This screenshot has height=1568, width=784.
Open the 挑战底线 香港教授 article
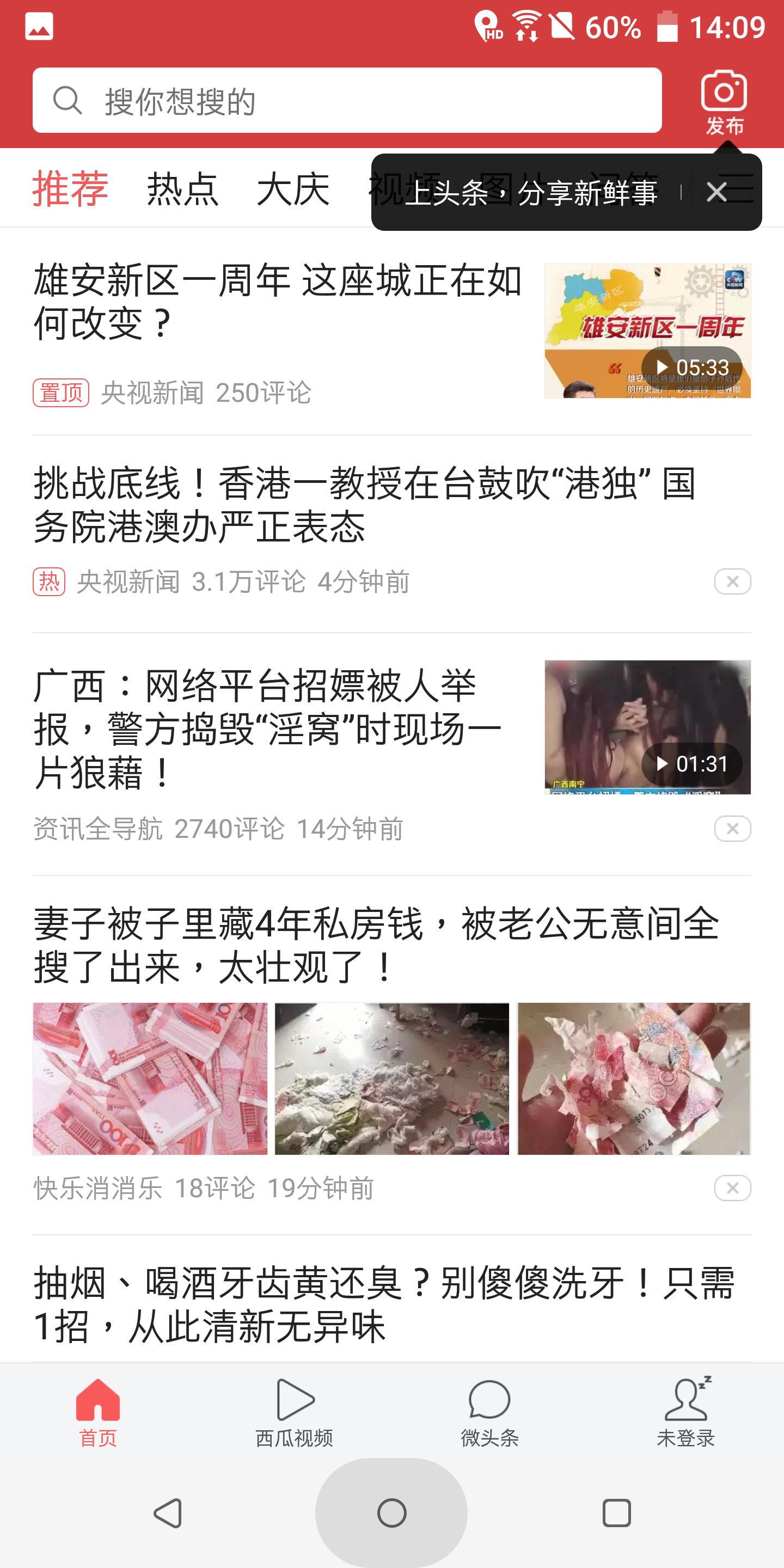tap(365, 504)
